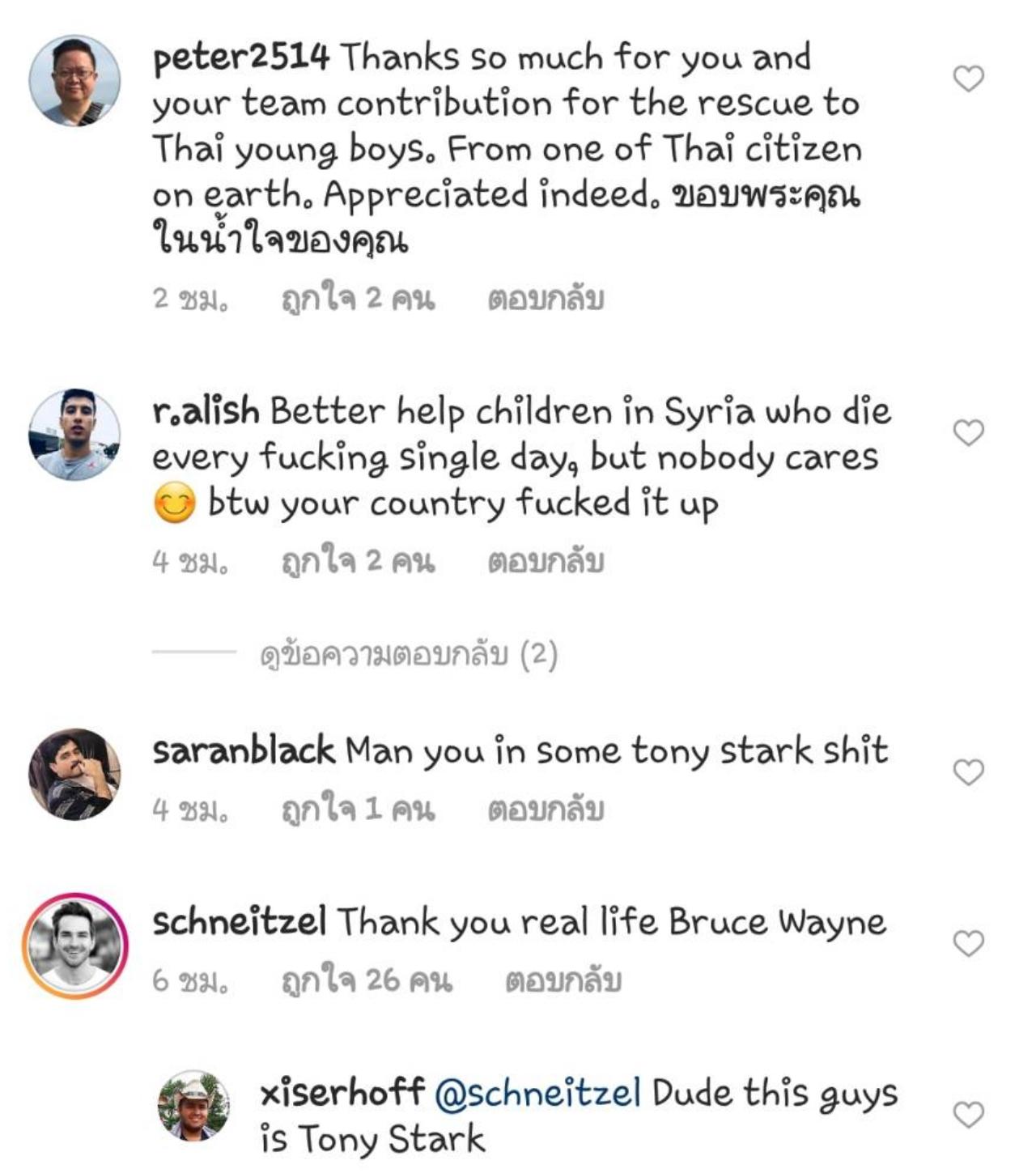Viewport: 1036px width, 1173px height.
Task: Open the xiserhoff username
Action: 342,1094
